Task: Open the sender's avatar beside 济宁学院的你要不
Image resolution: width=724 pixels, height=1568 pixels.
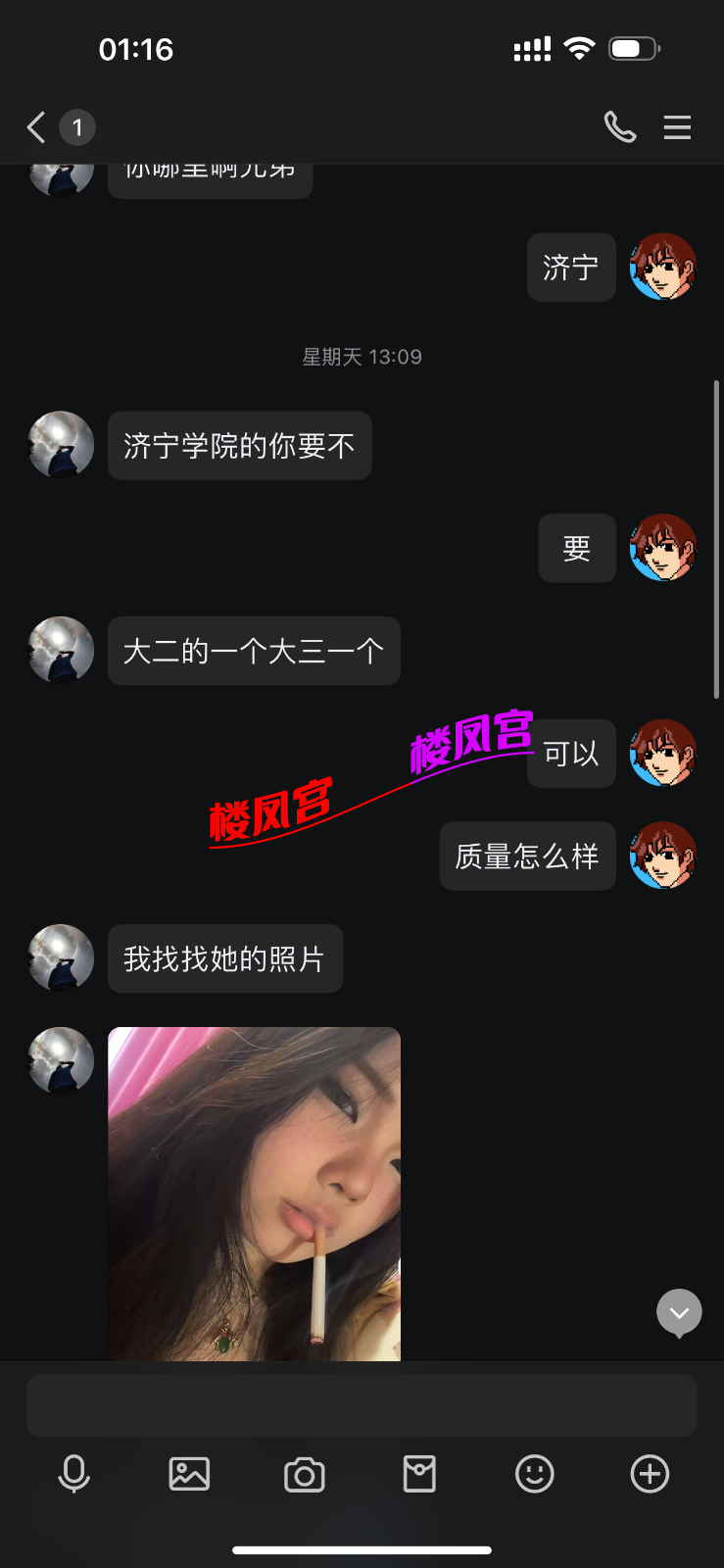Action: 62,445
